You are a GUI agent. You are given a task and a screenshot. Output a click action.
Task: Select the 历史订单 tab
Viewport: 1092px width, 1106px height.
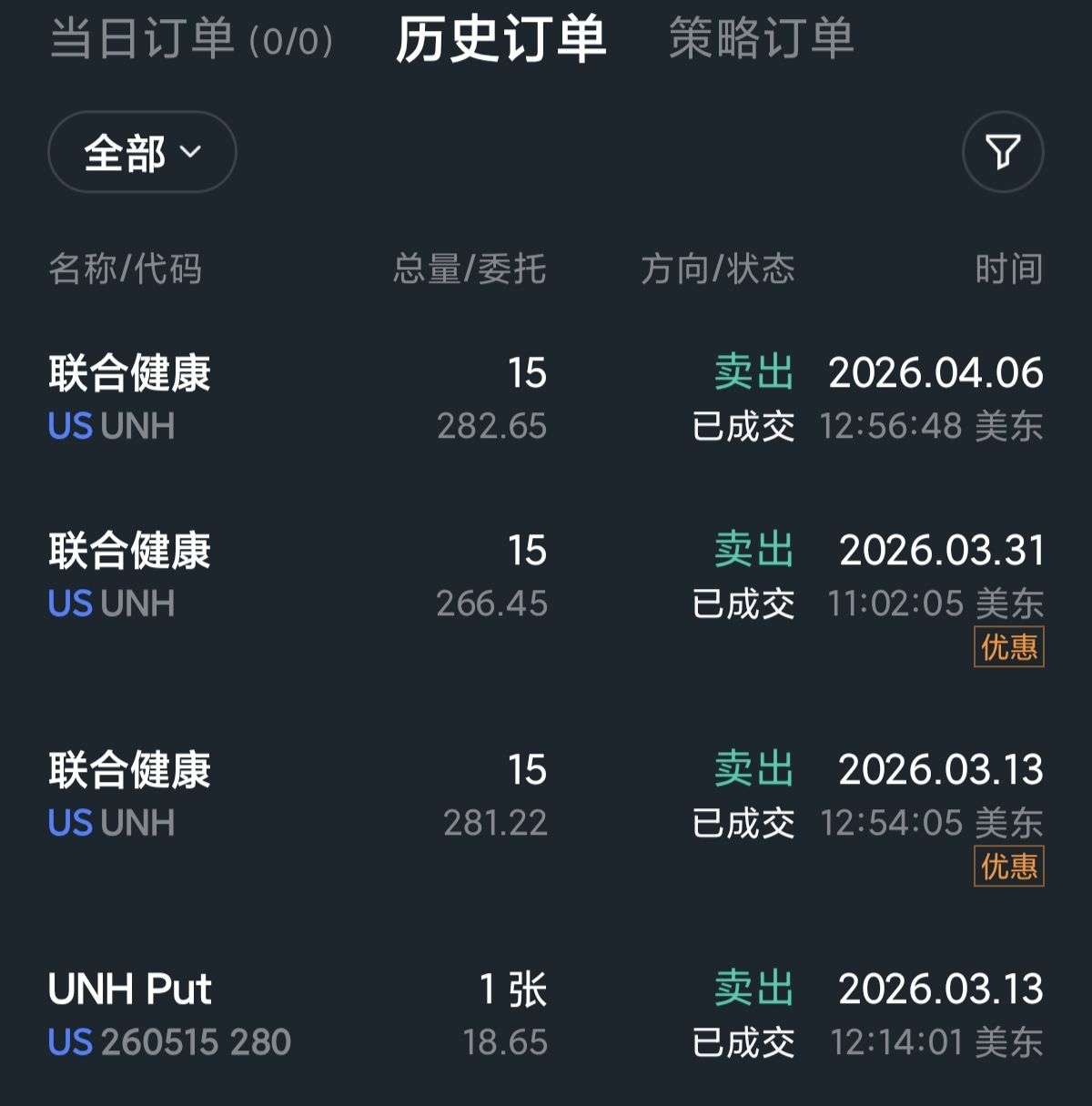pos(500,40)
